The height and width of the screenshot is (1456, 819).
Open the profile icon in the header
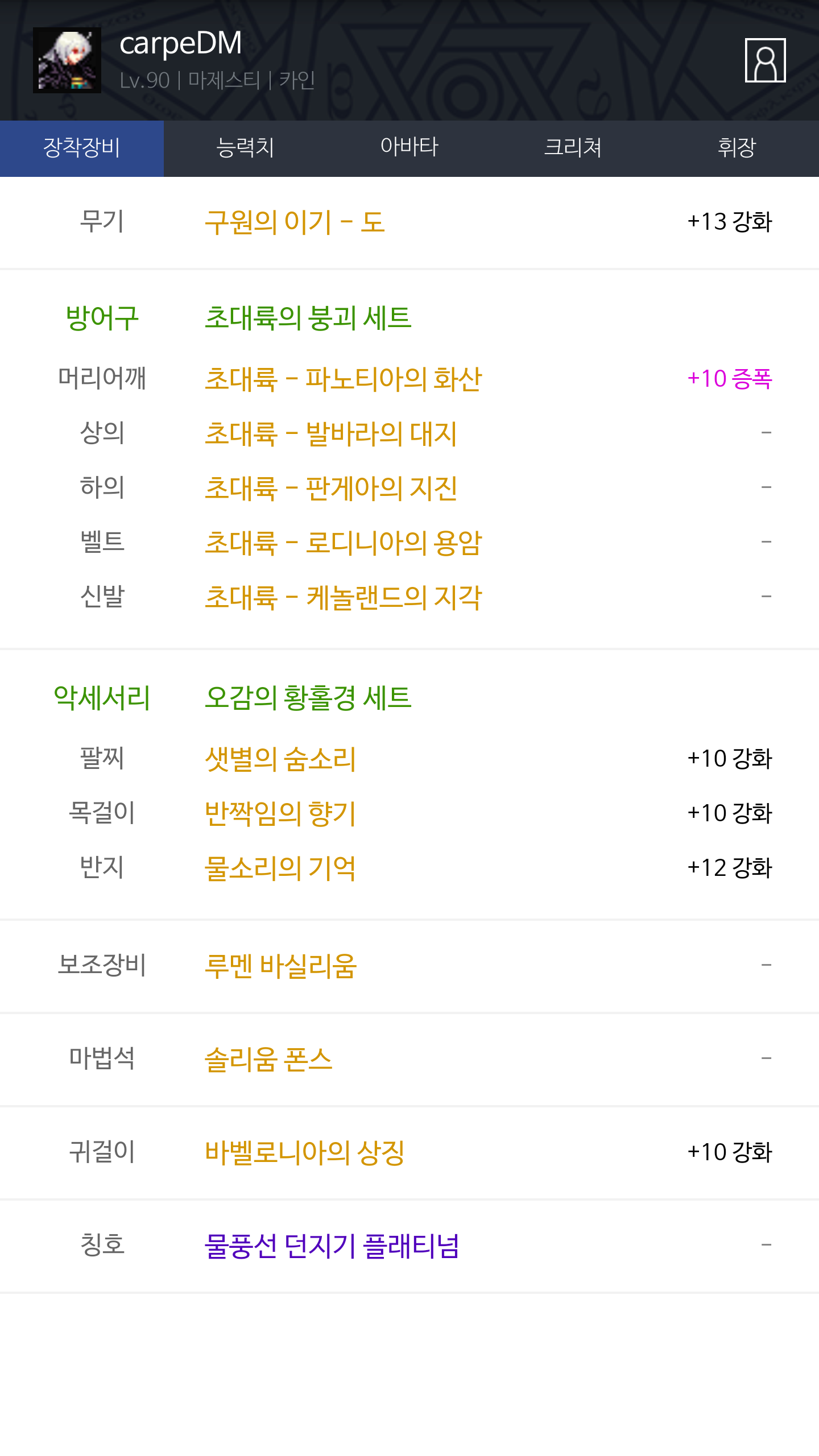click(x=765, y=60)
